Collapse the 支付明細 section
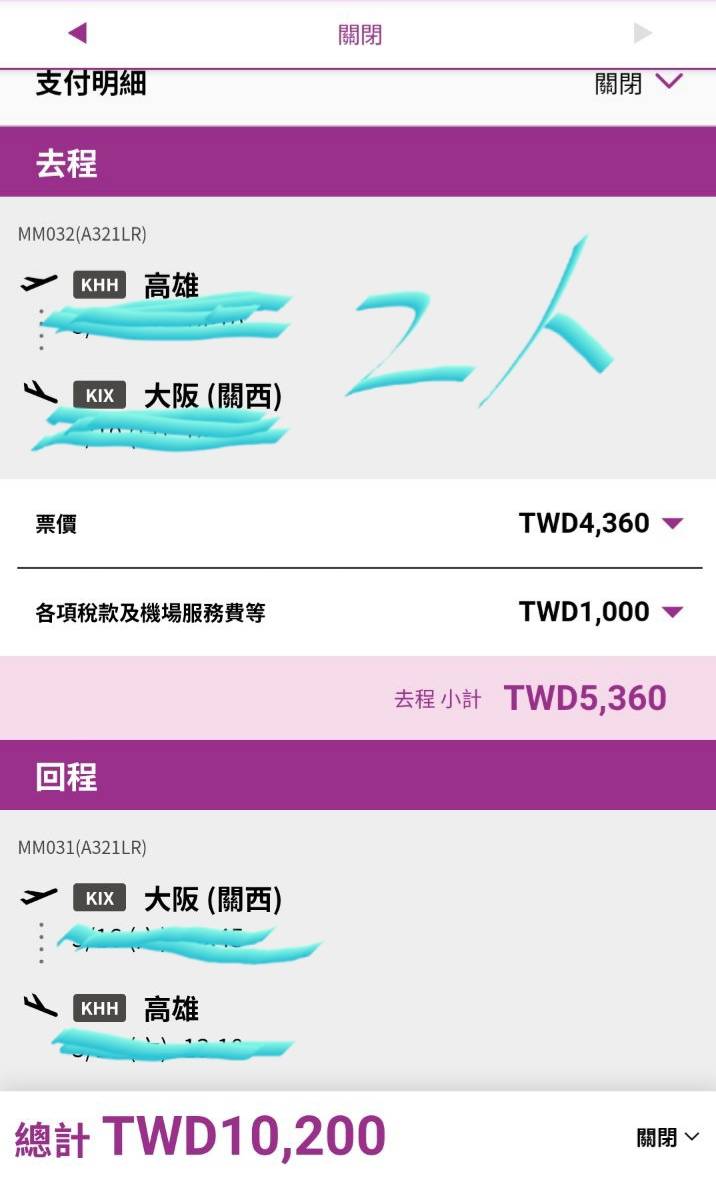The width and height of the screenshot is (716, 1182). (638, 84)
